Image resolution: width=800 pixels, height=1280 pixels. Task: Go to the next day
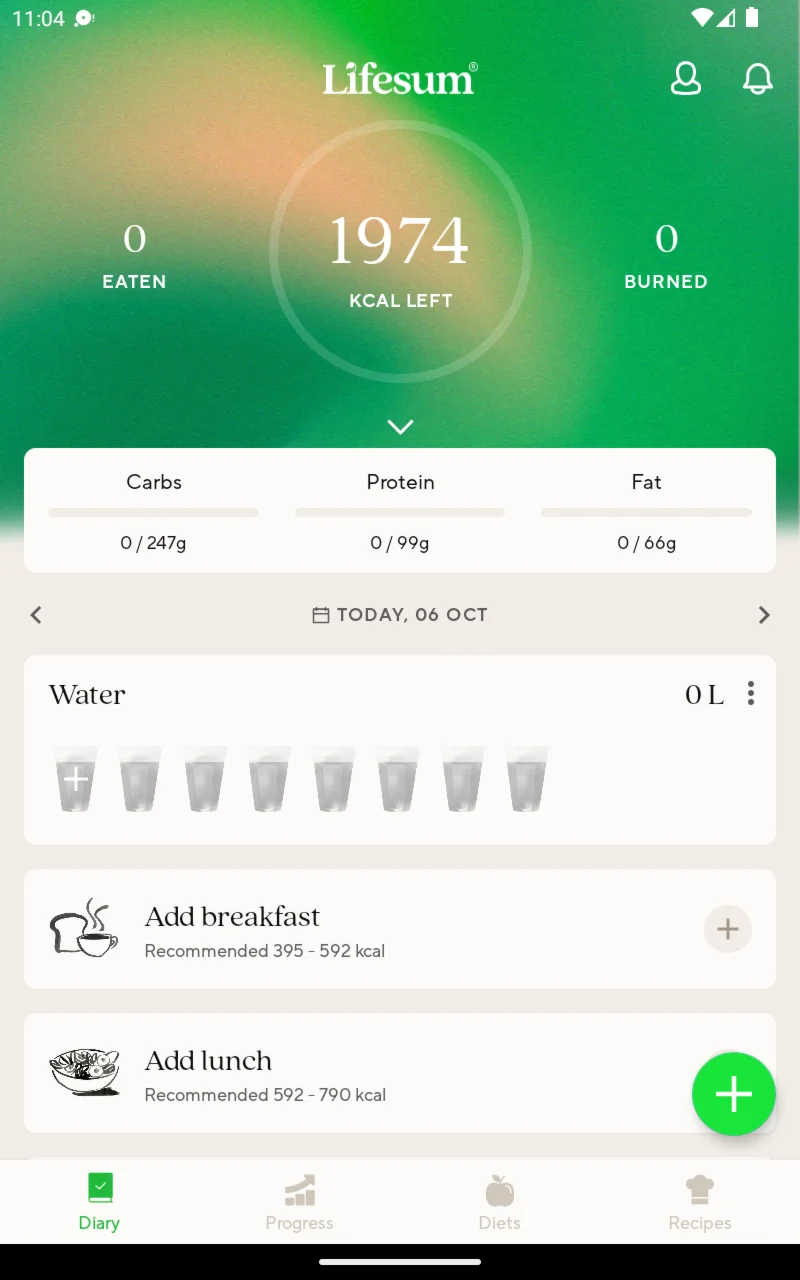pos(764,615)
